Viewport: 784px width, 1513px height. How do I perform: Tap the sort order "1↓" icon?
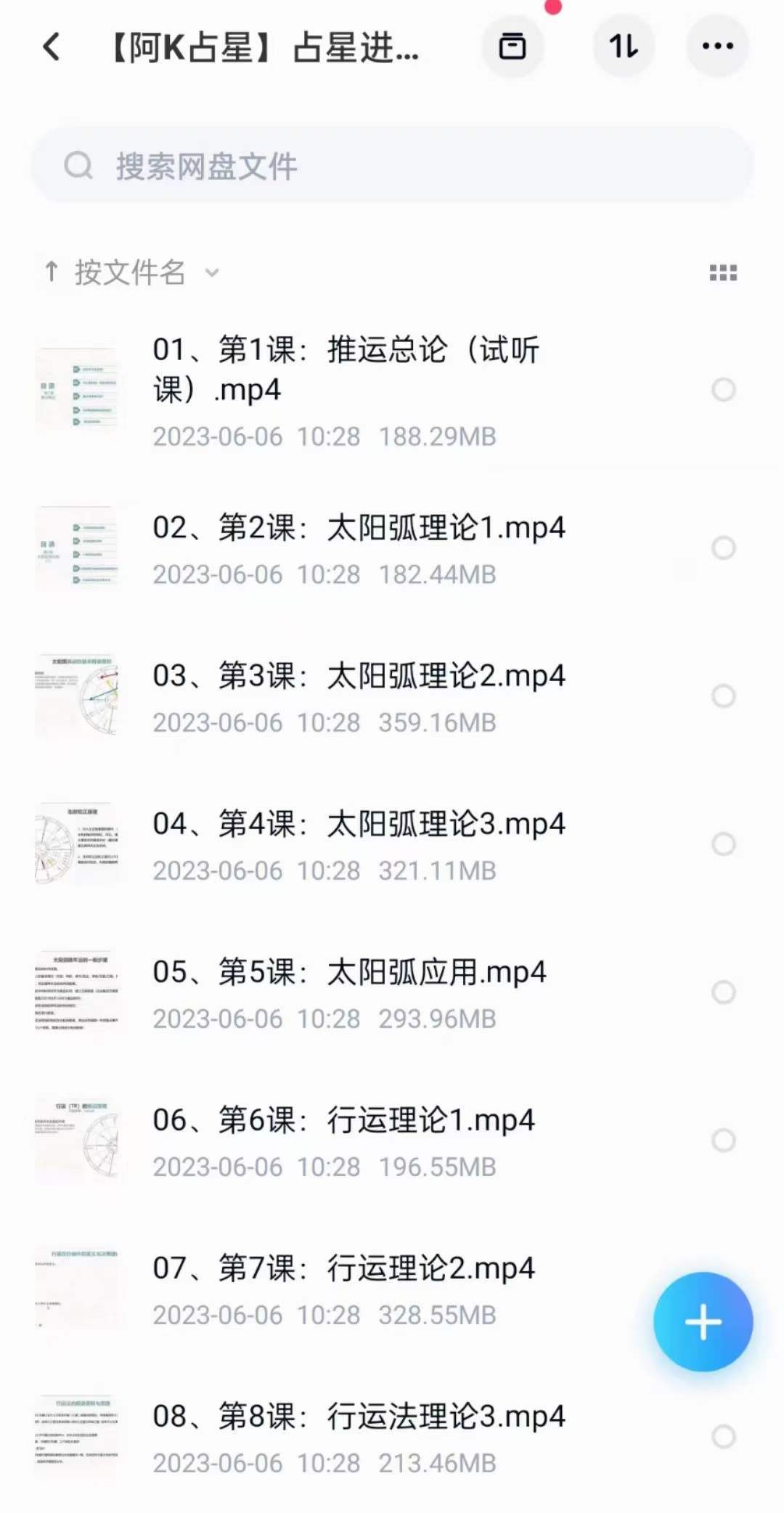point(623,45)
